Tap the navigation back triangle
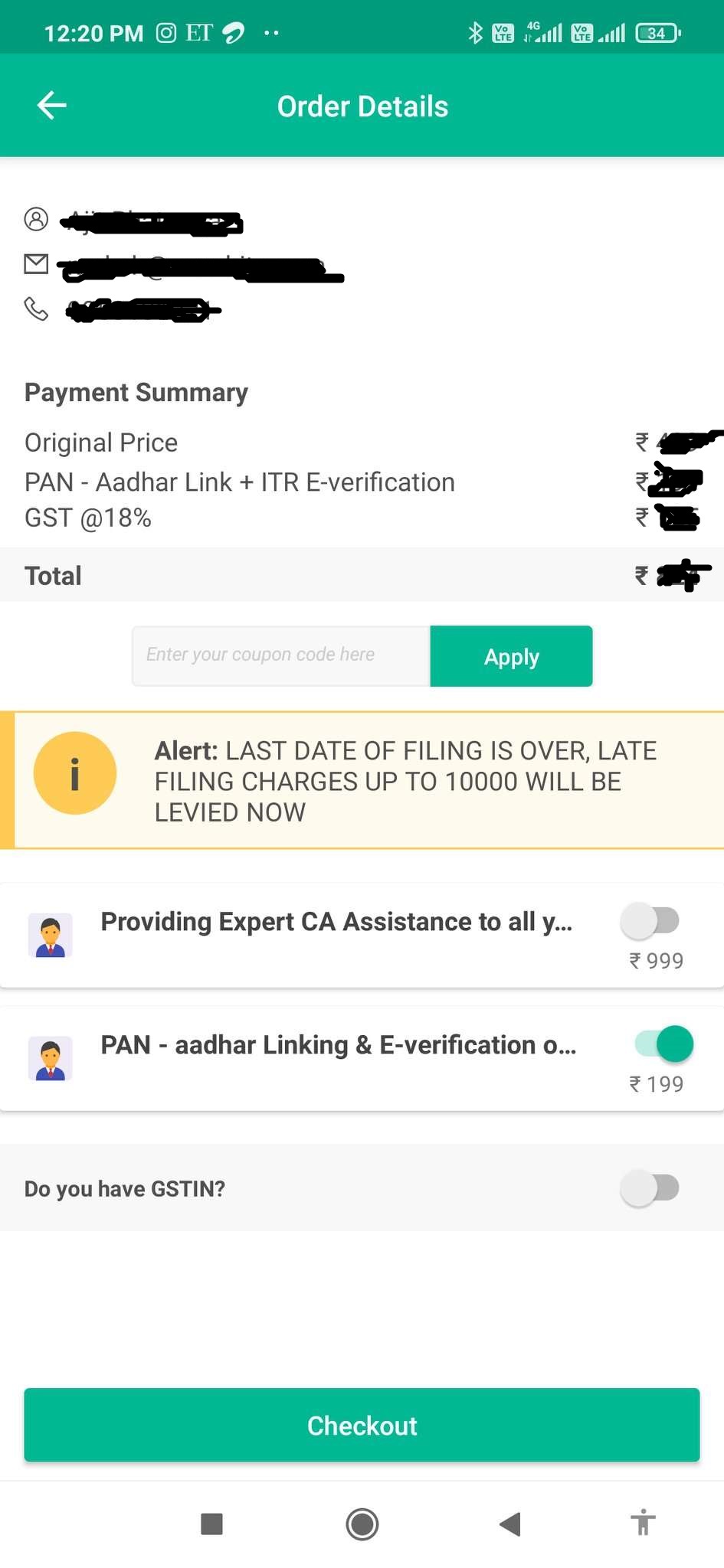This screenshot has width=724, height=1568. point(509,1524)
